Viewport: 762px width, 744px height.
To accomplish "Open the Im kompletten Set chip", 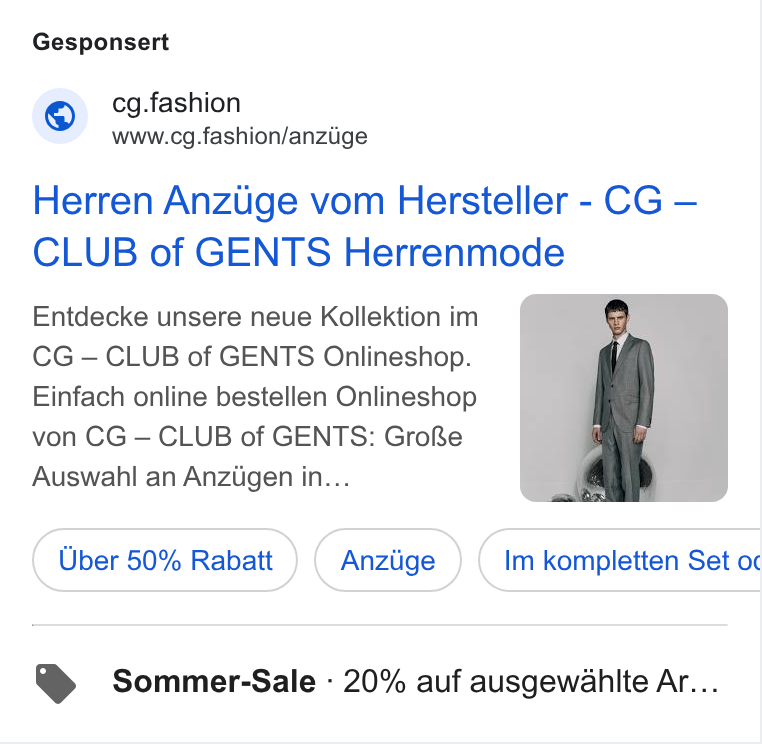I will [620, 560].
